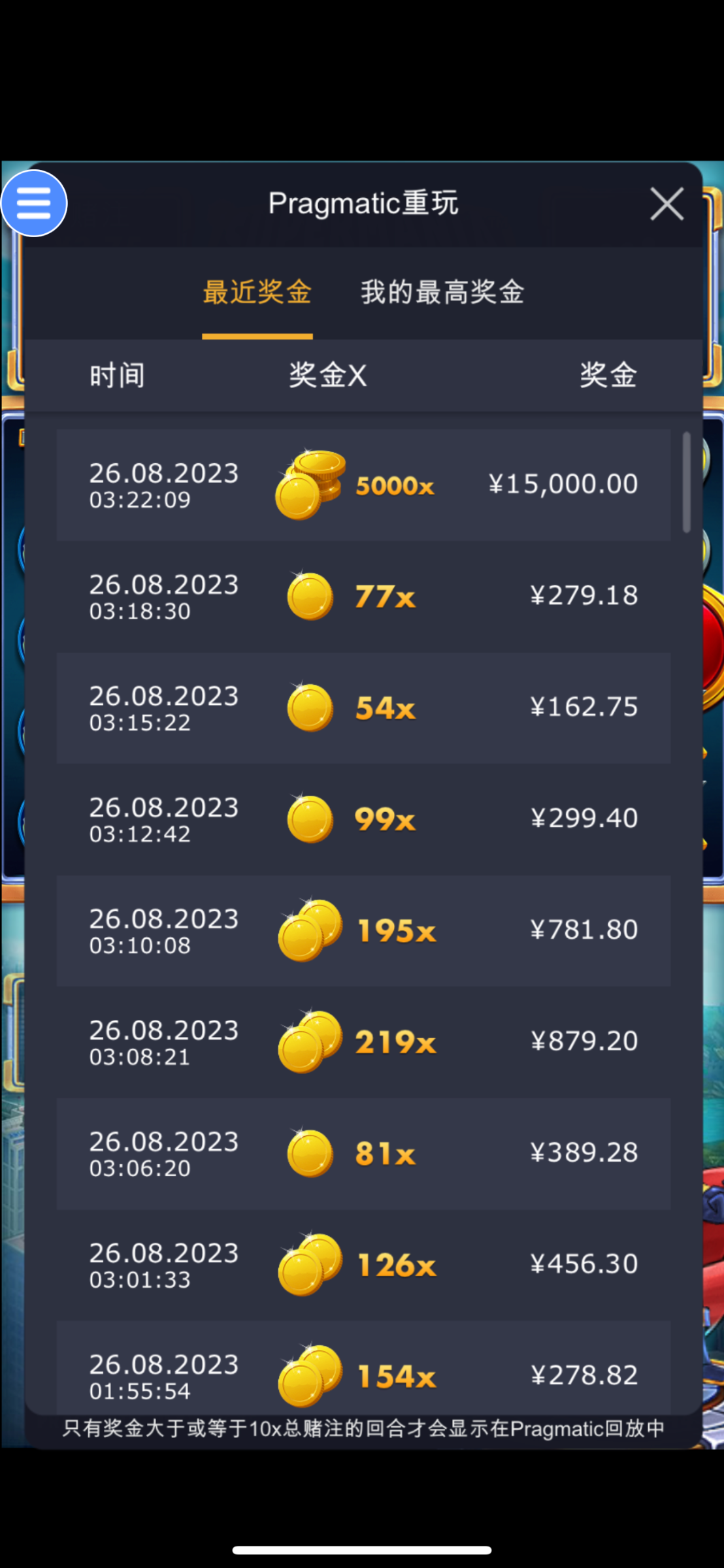View the 126x win at 03:01:33
The height and width of the screenshot is (1568, 724).
[x=363, y=1265]
